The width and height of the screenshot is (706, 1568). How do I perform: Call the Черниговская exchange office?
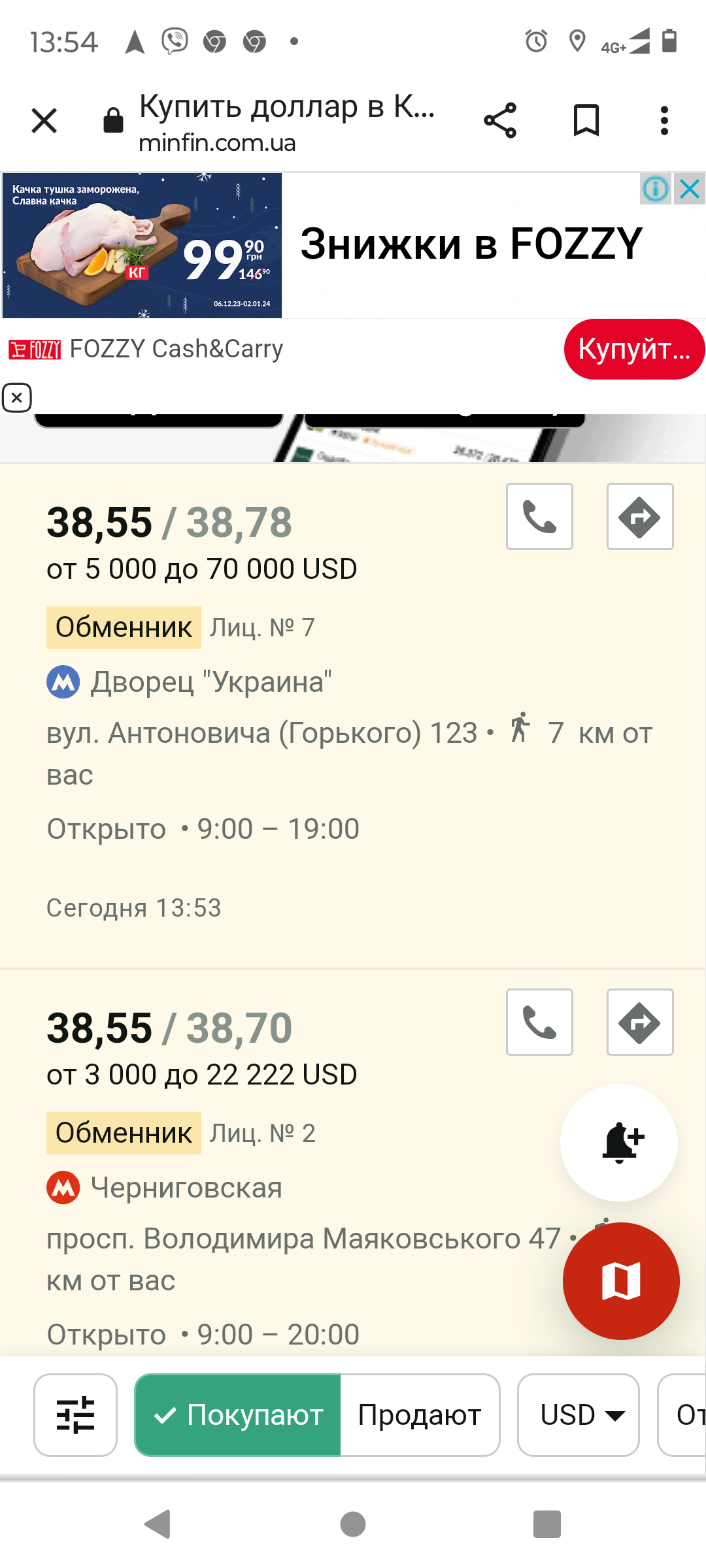coord(539,1022)
